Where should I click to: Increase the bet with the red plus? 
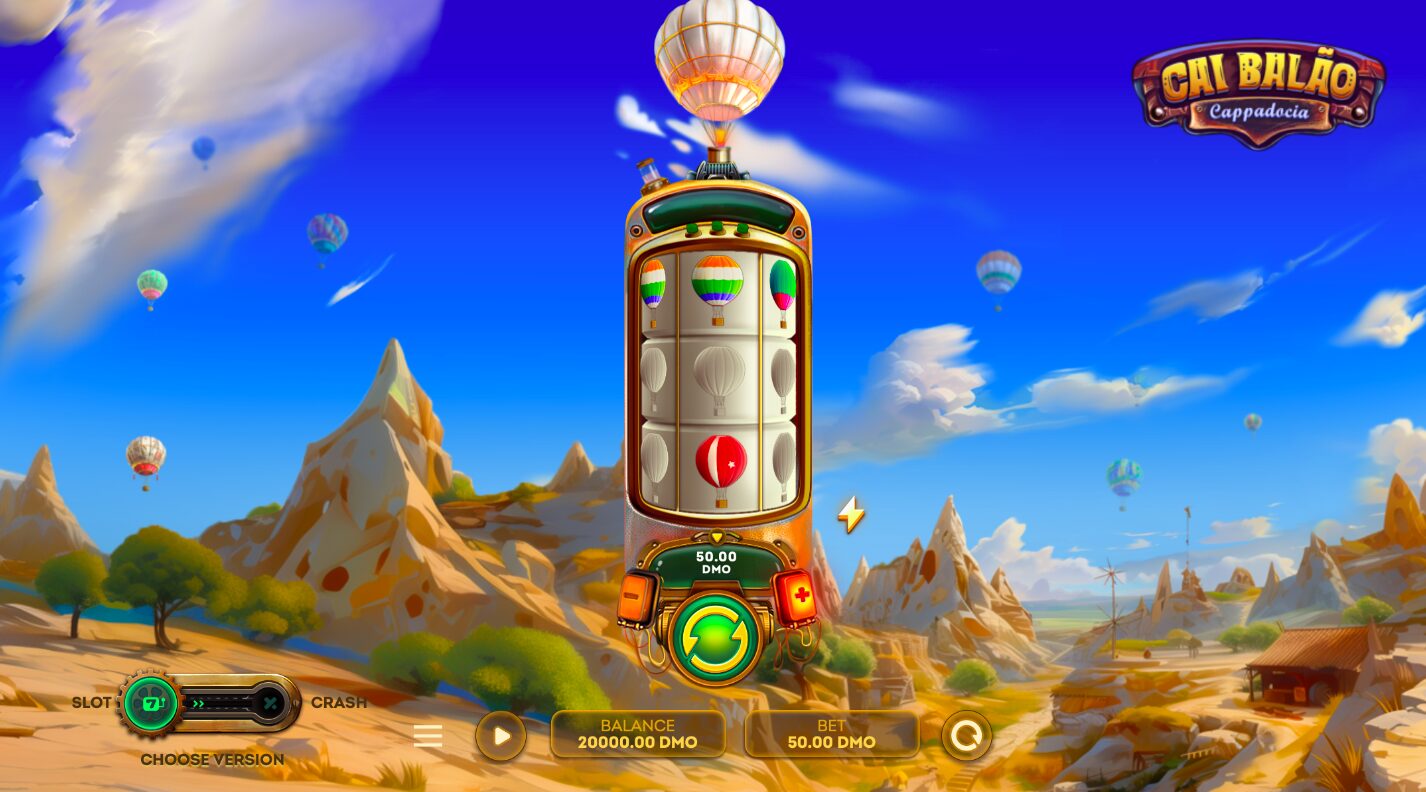click(797, 596)
